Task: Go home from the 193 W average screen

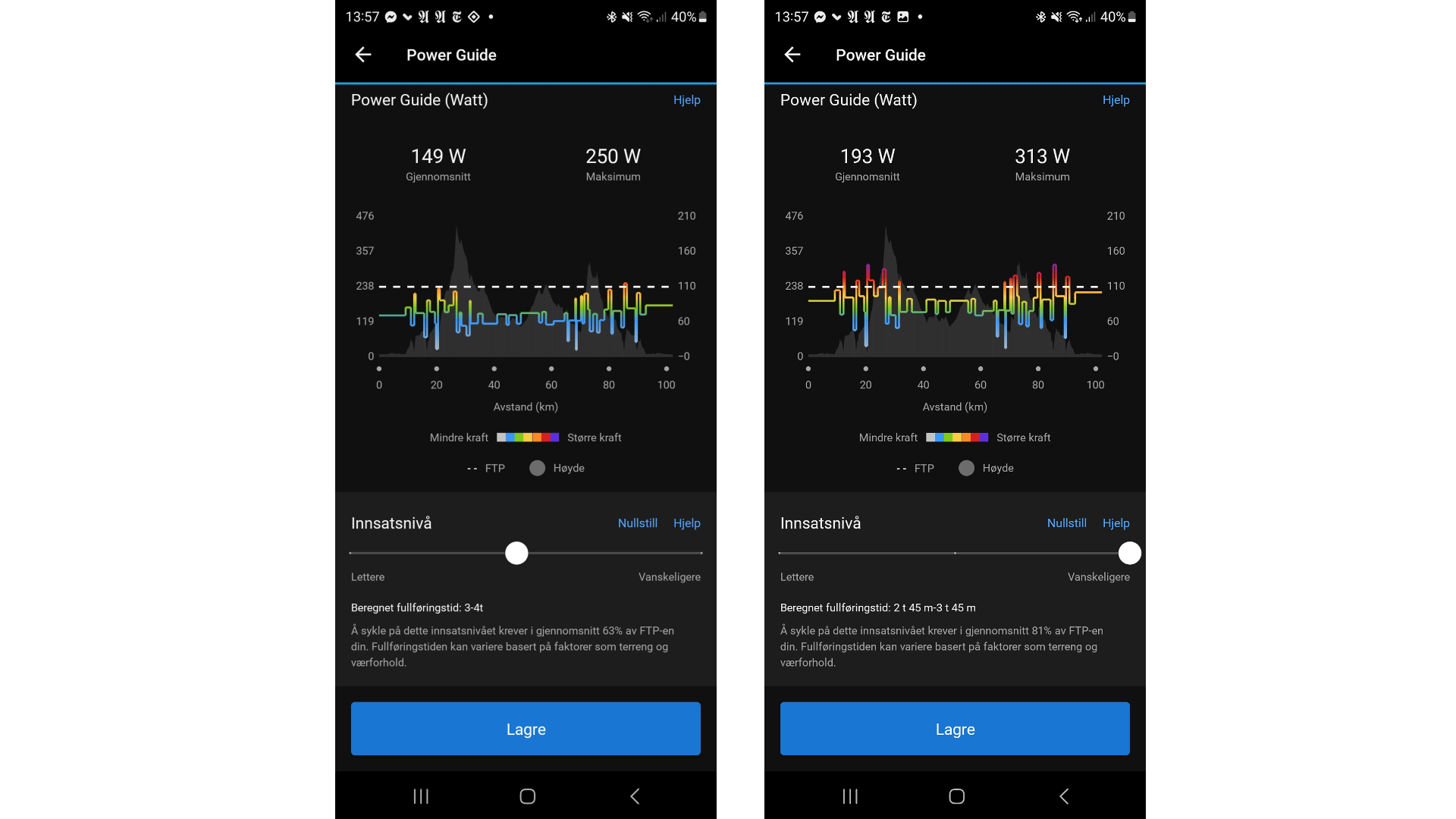Action: pos(956,796)
